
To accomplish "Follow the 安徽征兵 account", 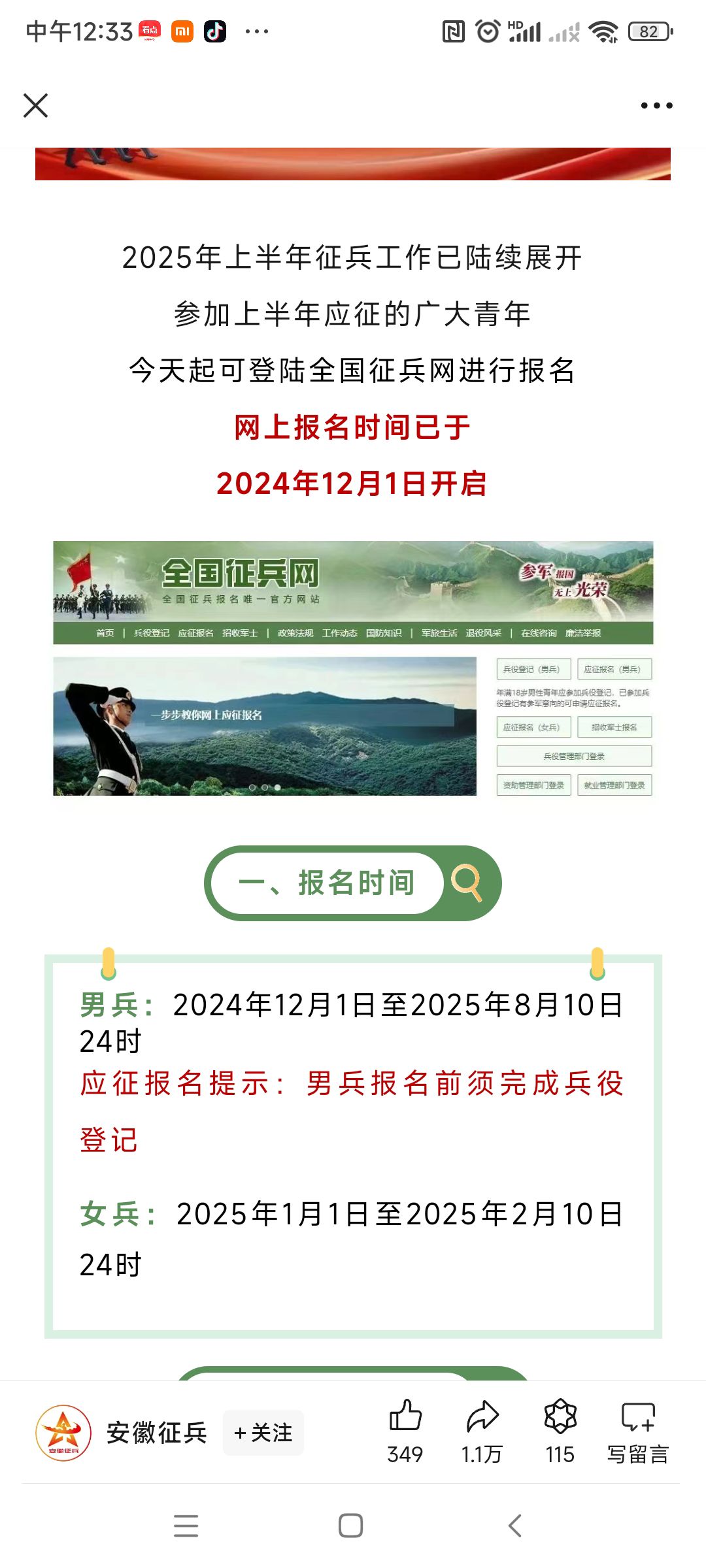I will pyautogui.click(x=263, y=1433).
